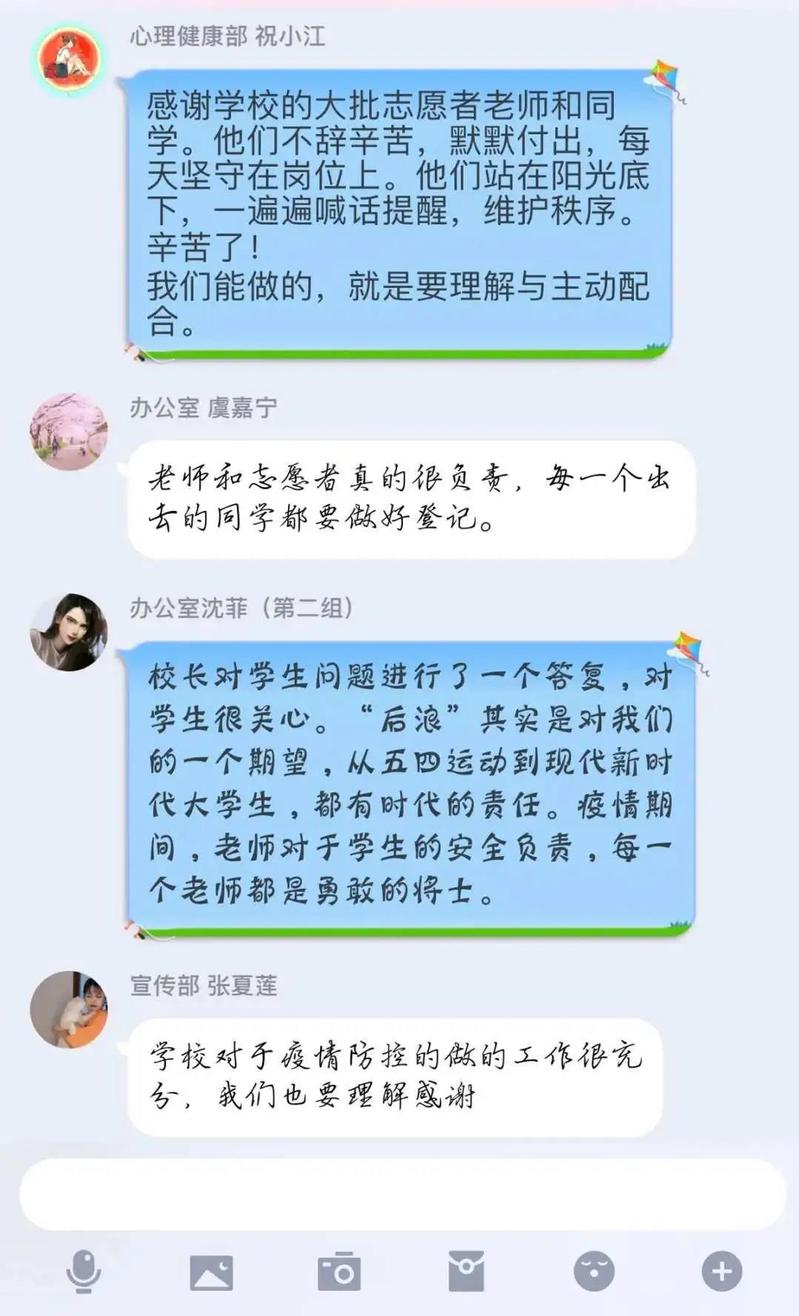This screenshot has width=799, height=1316.
Task: Start a voice message with the microphone
Action: click(x=83, y=1272)
